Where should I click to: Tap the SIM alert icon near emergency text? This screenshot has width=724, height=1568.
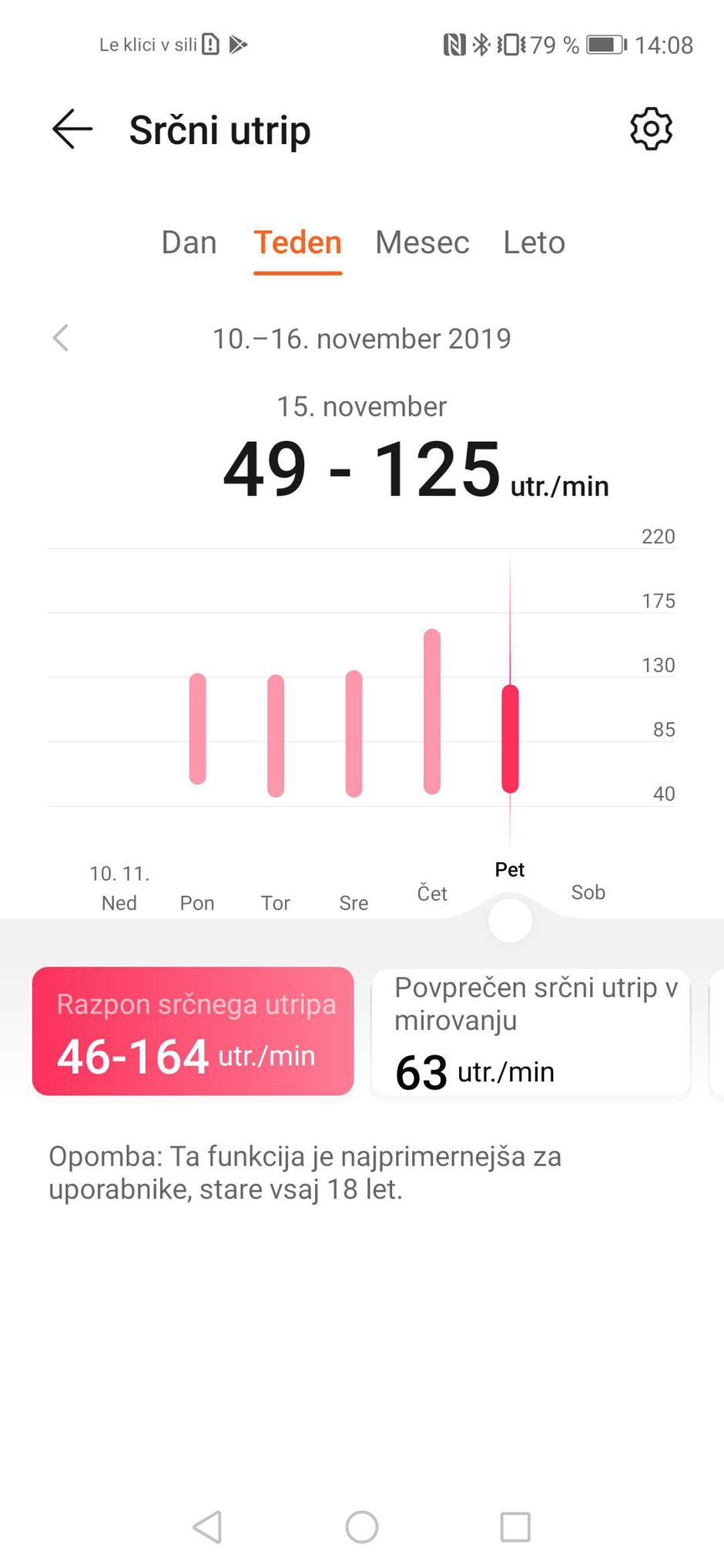tap(210, 45)
